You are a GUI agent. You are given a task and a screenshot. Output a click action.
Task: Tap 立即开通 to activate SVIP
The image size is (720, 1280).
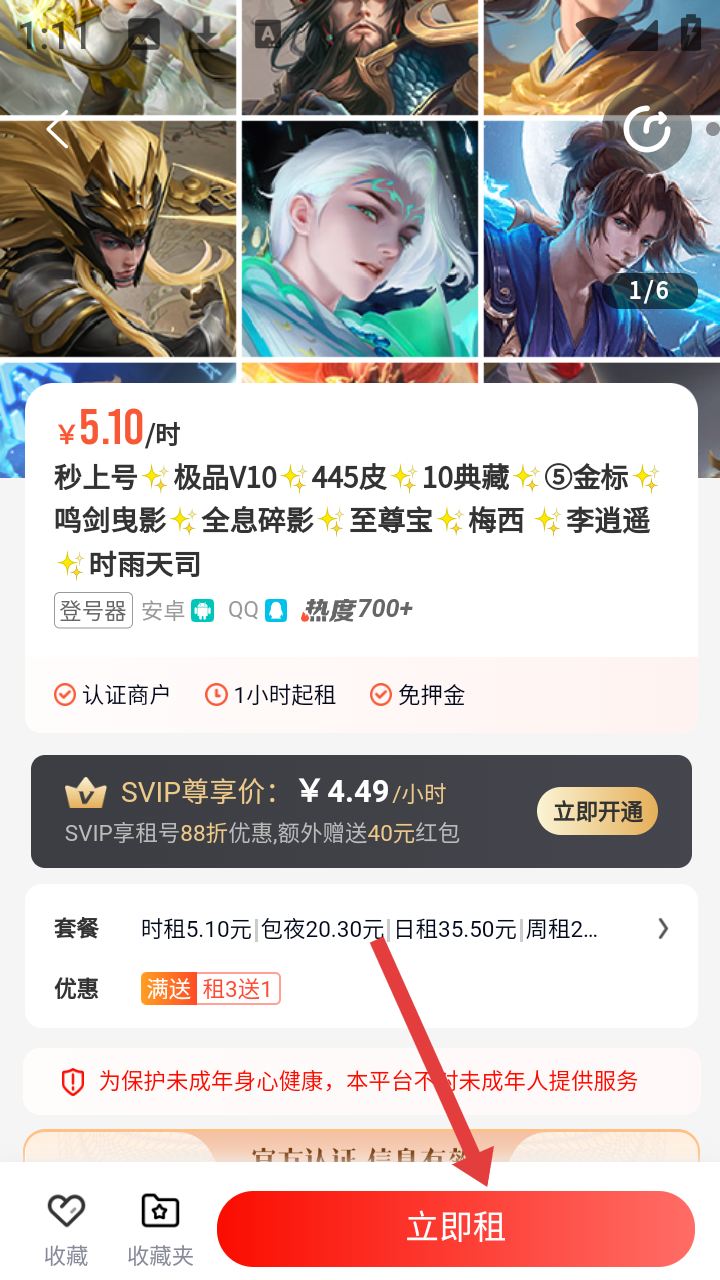(x=597, y=811)
